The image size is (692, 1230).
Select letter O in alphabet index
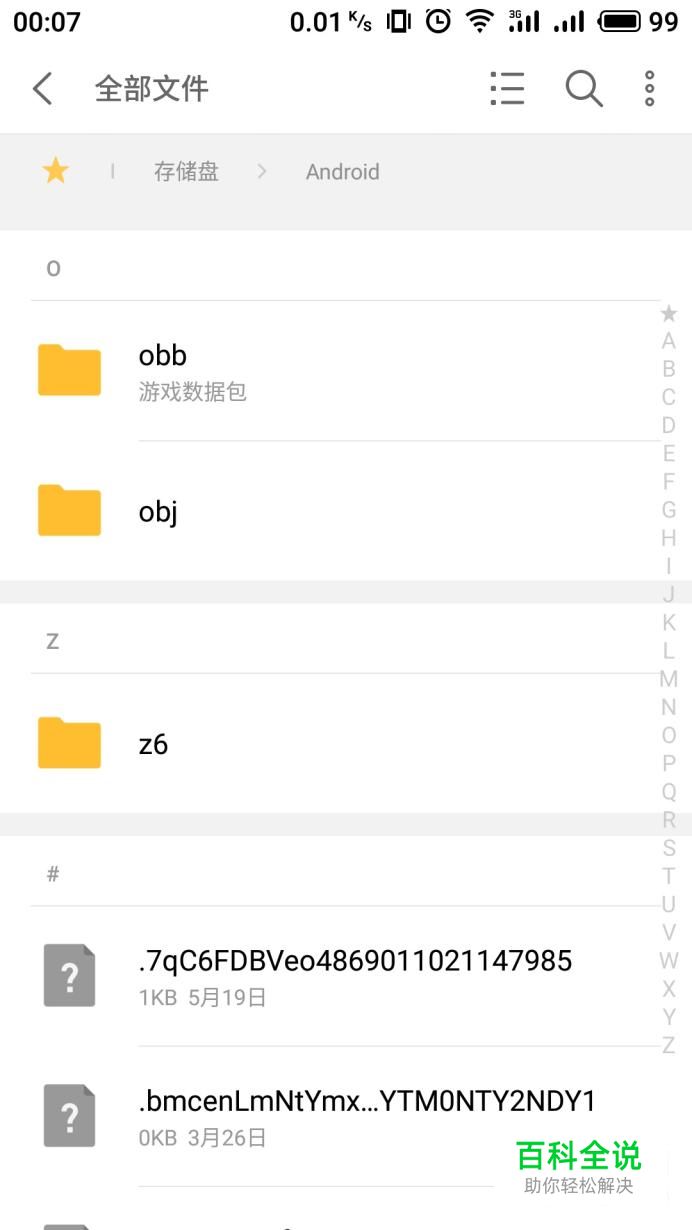668,735
